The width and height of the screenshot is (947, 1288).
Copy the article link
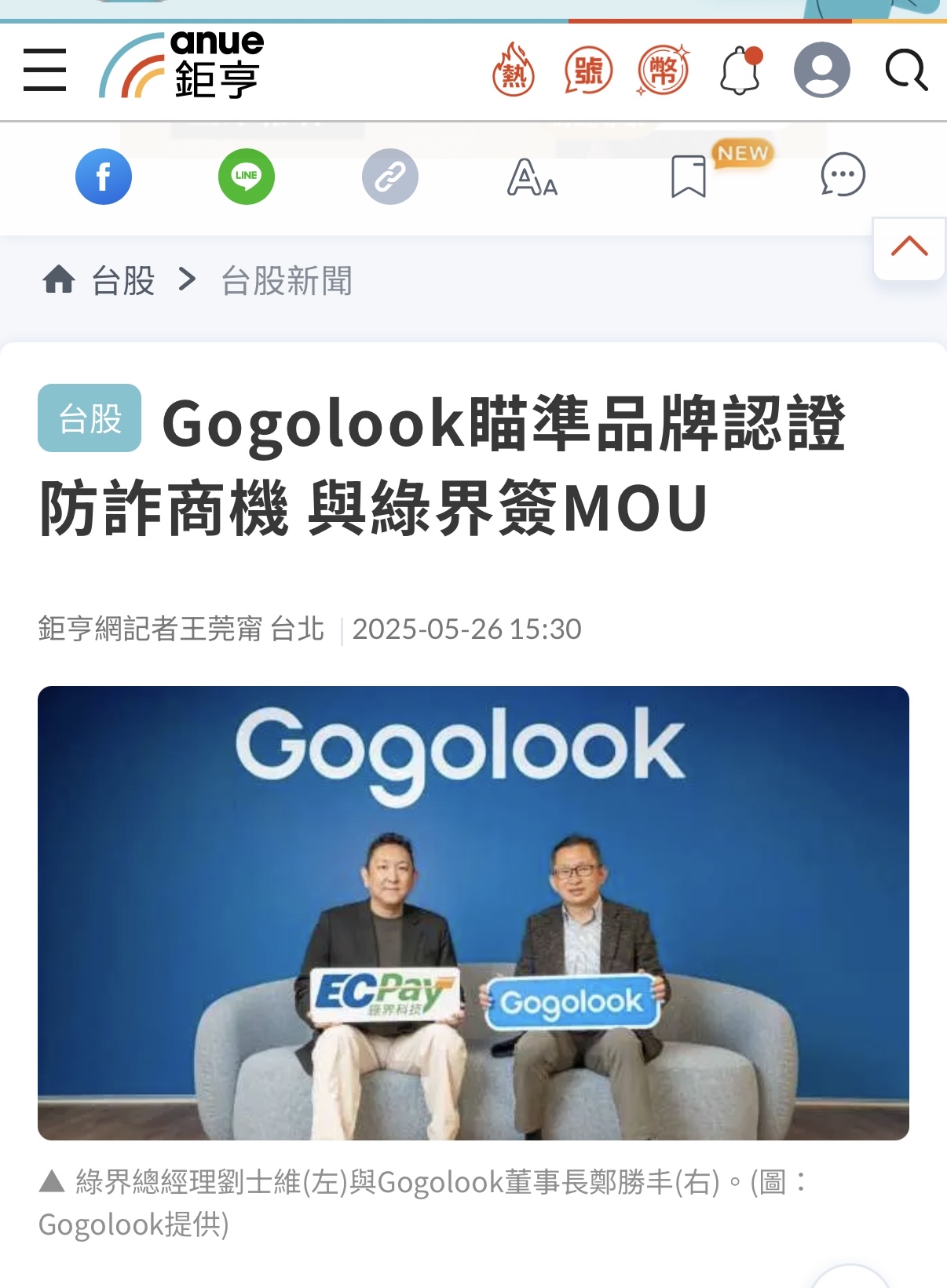(390, 177)
